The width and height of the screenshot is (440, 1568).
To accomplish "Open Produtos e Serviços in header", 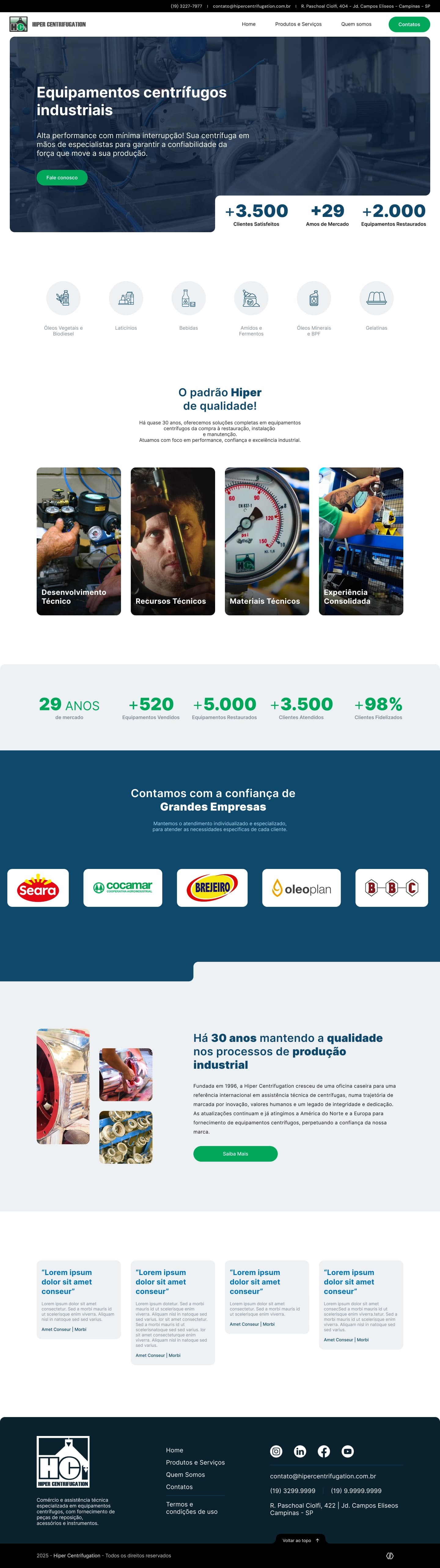I will pyautogui.click(x=298, y=24).
